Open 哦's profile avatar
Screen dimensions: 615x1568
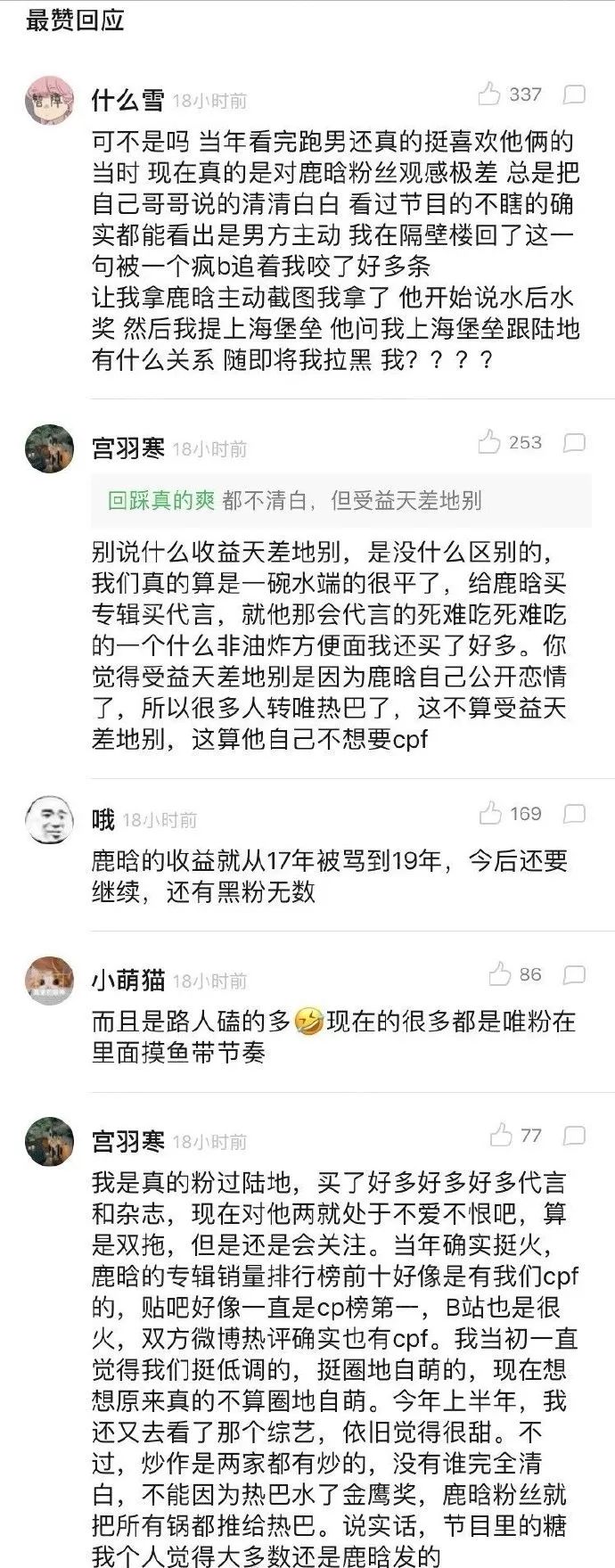pyautogui.click(x=49, y=818)
